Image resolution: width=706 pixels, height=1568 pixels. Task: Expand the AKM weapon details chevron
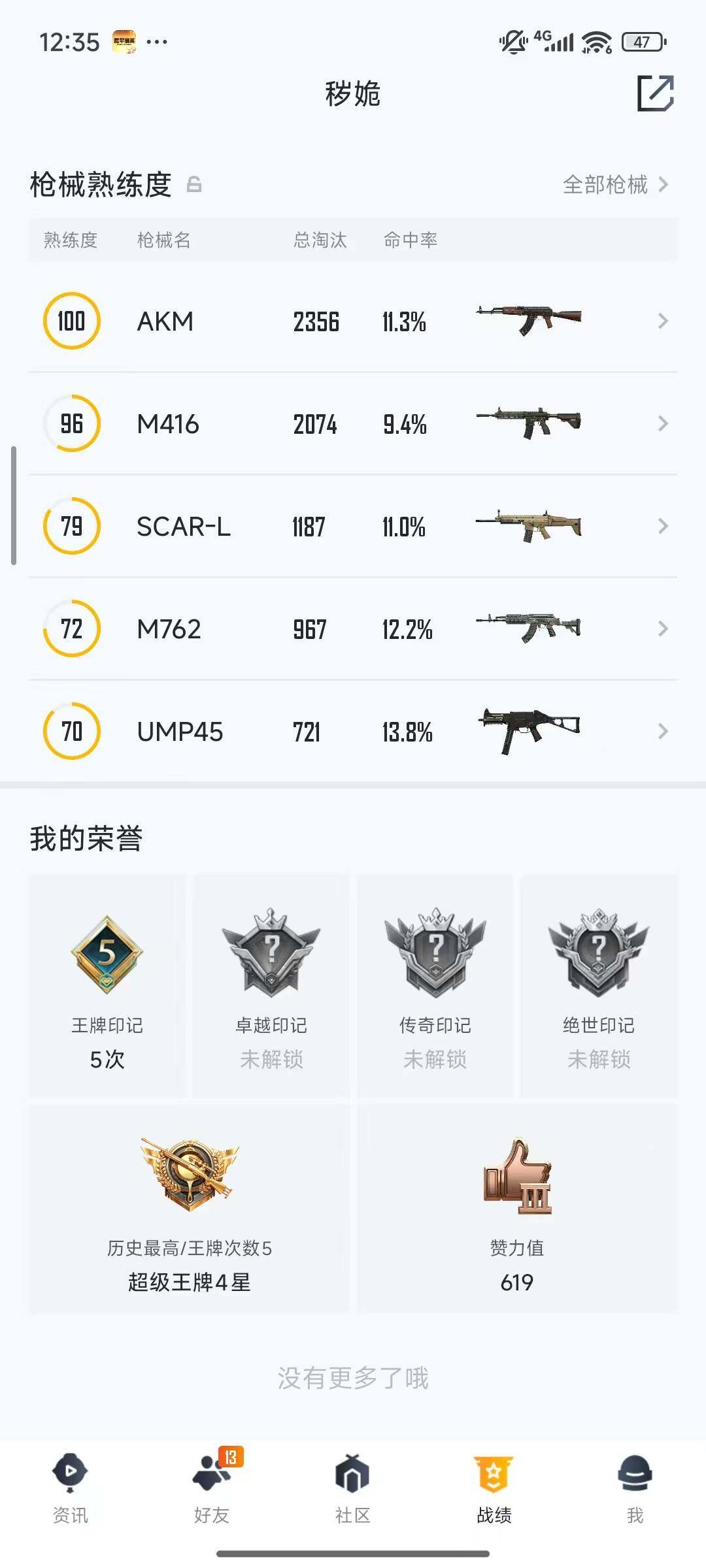(x=662, y=321)
